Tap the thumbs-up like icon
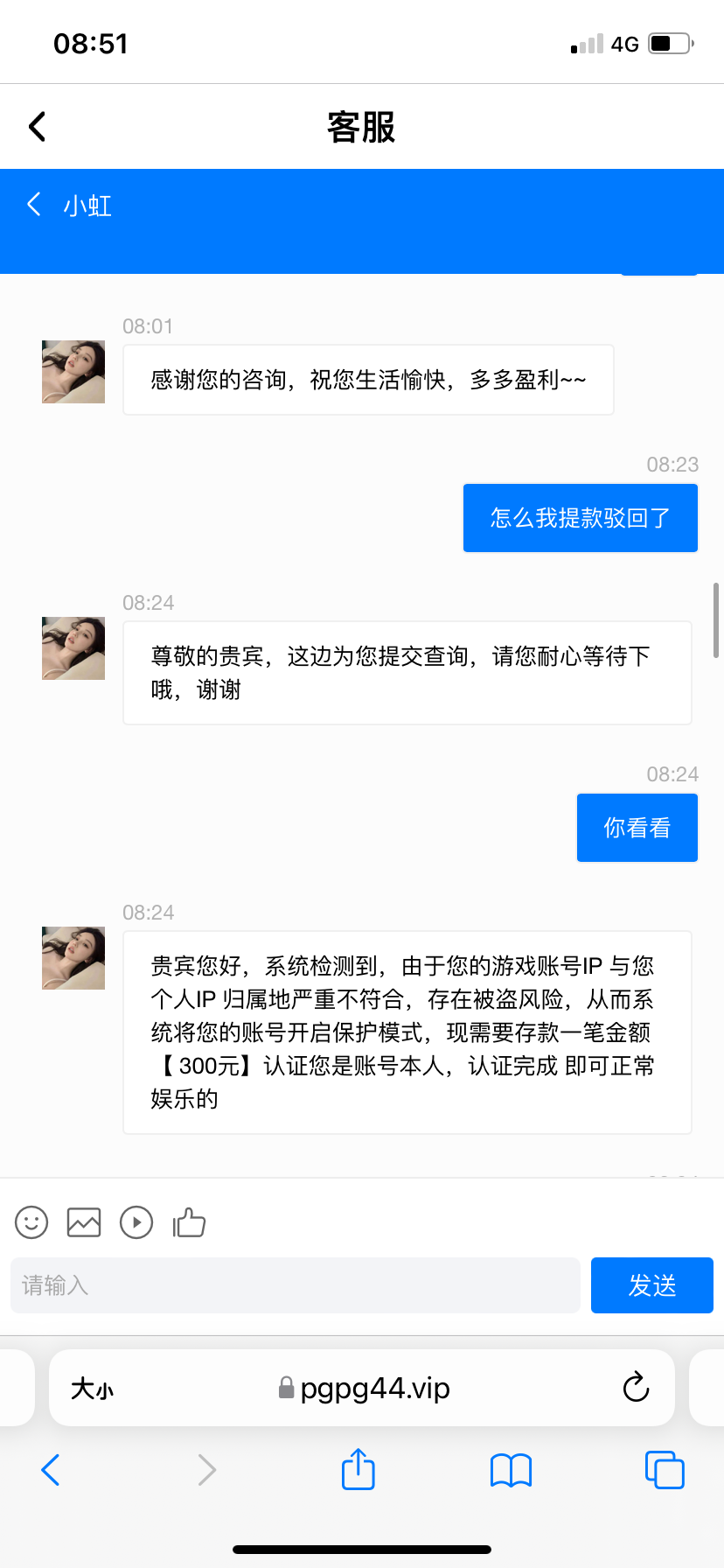 [189, 1221]
